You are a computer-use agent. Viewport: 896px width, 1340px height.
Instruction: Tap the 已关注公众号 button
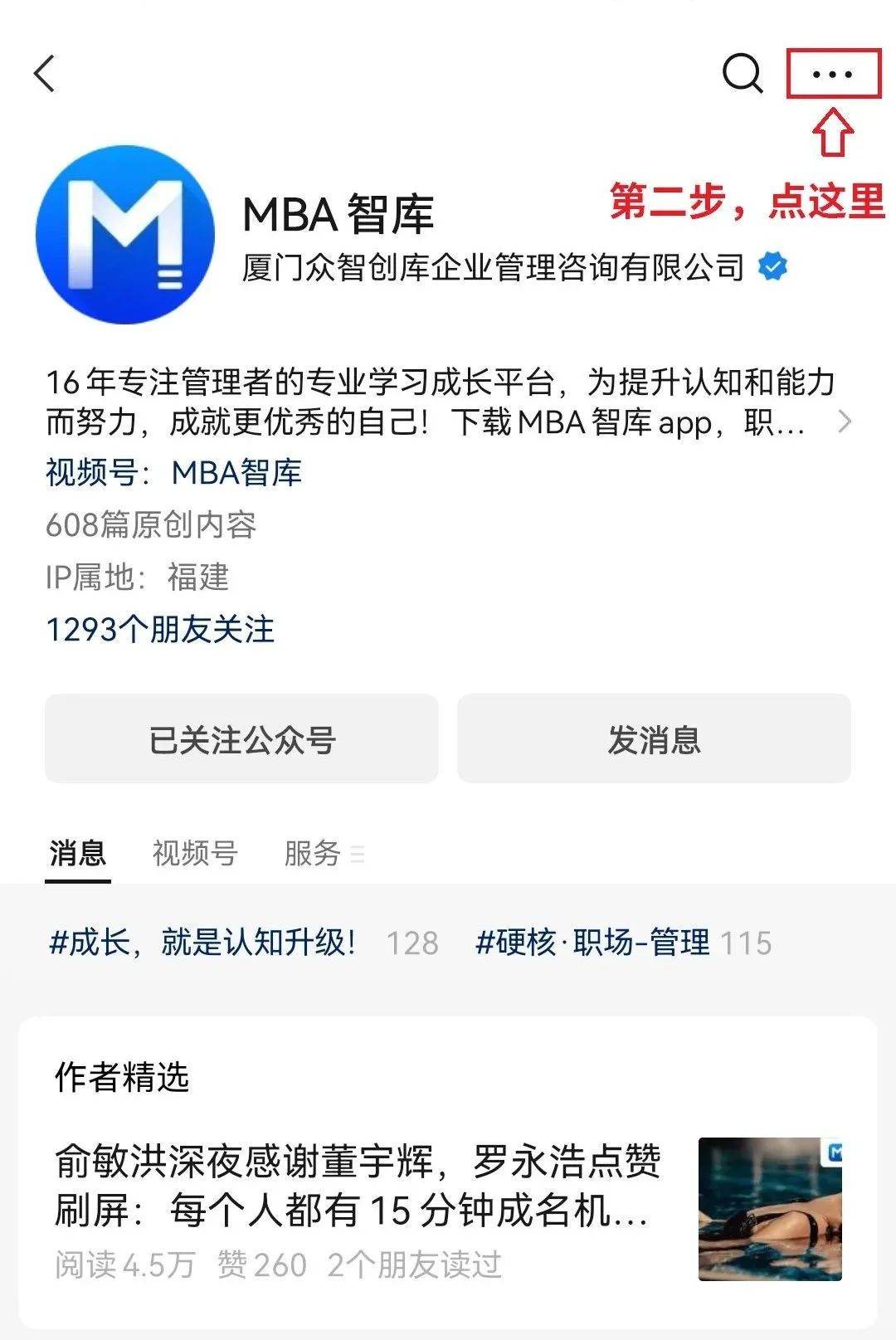tap(241, 739)
